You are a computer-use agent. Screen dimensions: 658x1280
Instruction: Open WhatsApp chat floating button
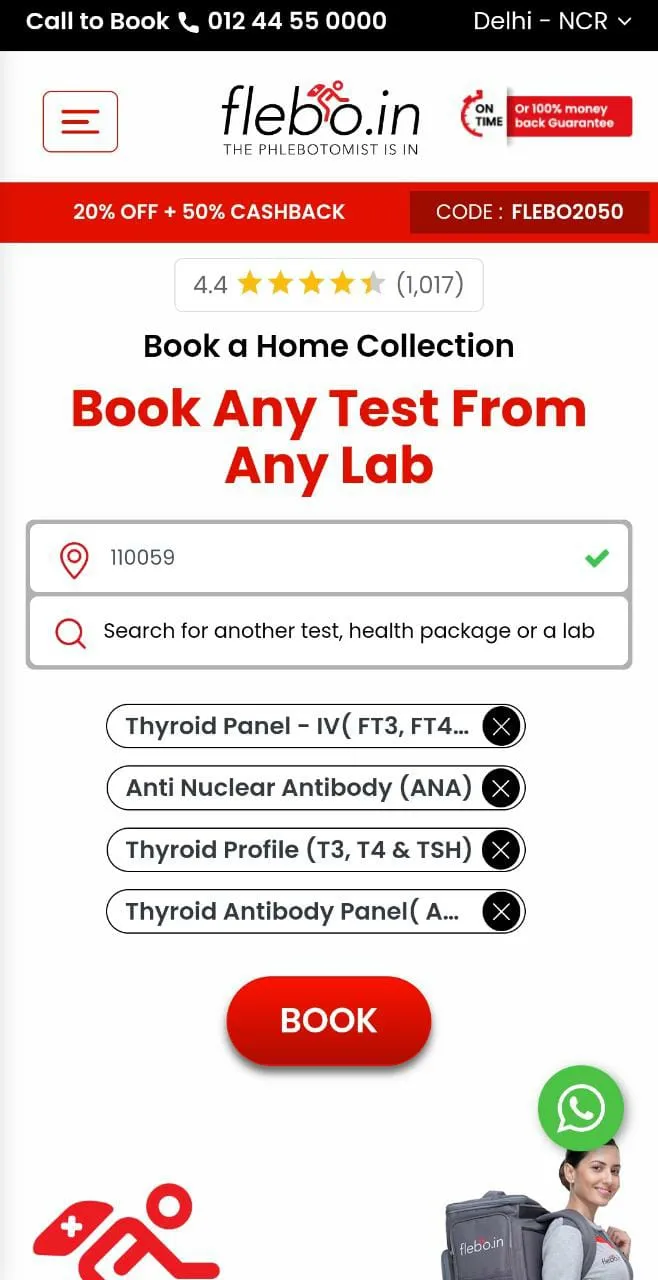(581, 1108)
